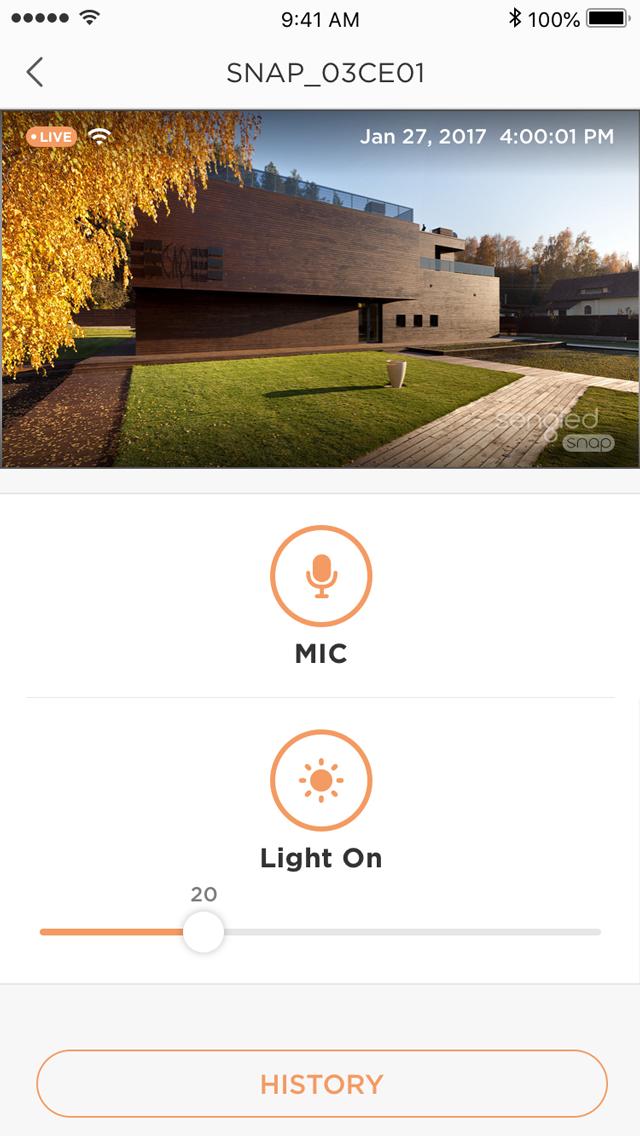Tap the brightness slider set at 20
This screenshot has width=640, height=1136.
320,932
